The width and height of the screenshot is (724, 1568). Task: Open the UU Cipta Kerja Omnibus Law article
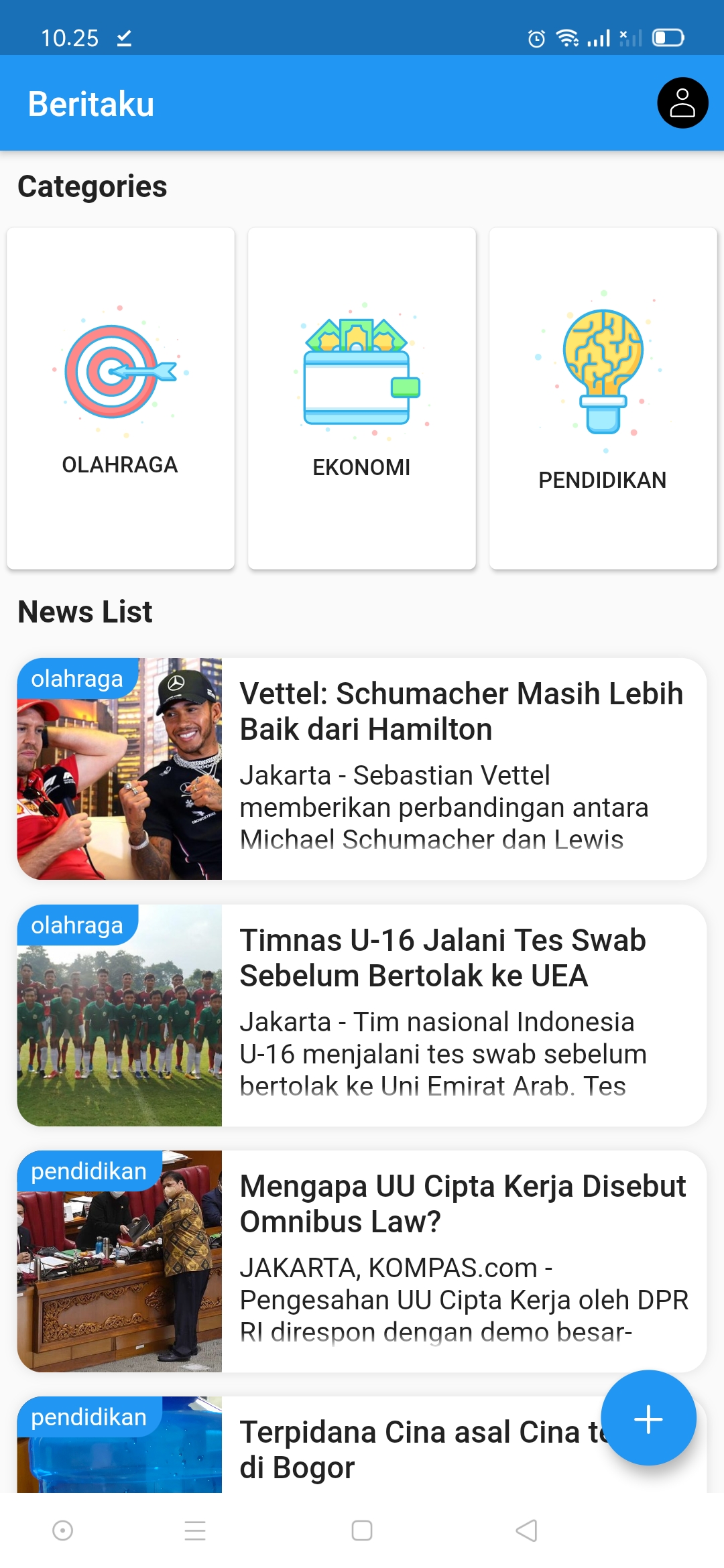(362, 1261)
